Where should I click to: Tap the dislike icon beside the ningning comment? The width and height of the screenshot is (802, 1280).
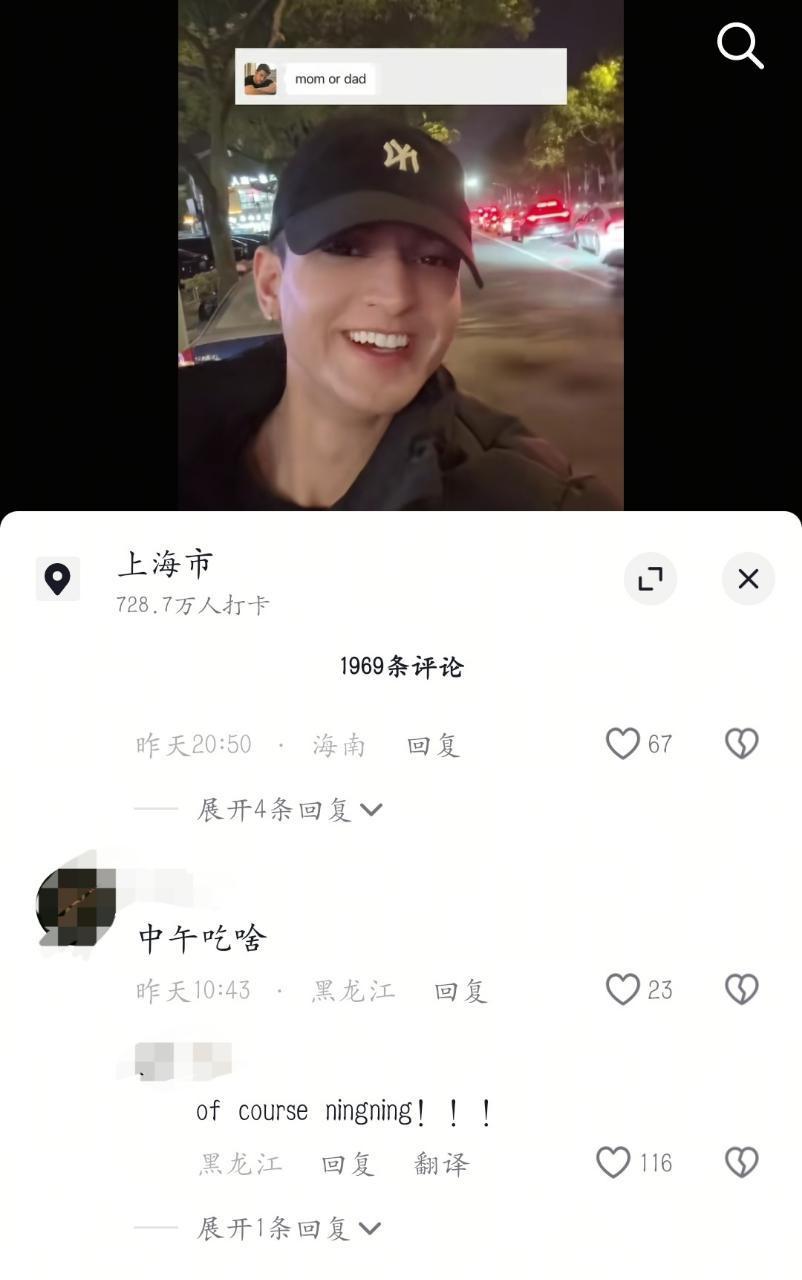coord(740,1162)
